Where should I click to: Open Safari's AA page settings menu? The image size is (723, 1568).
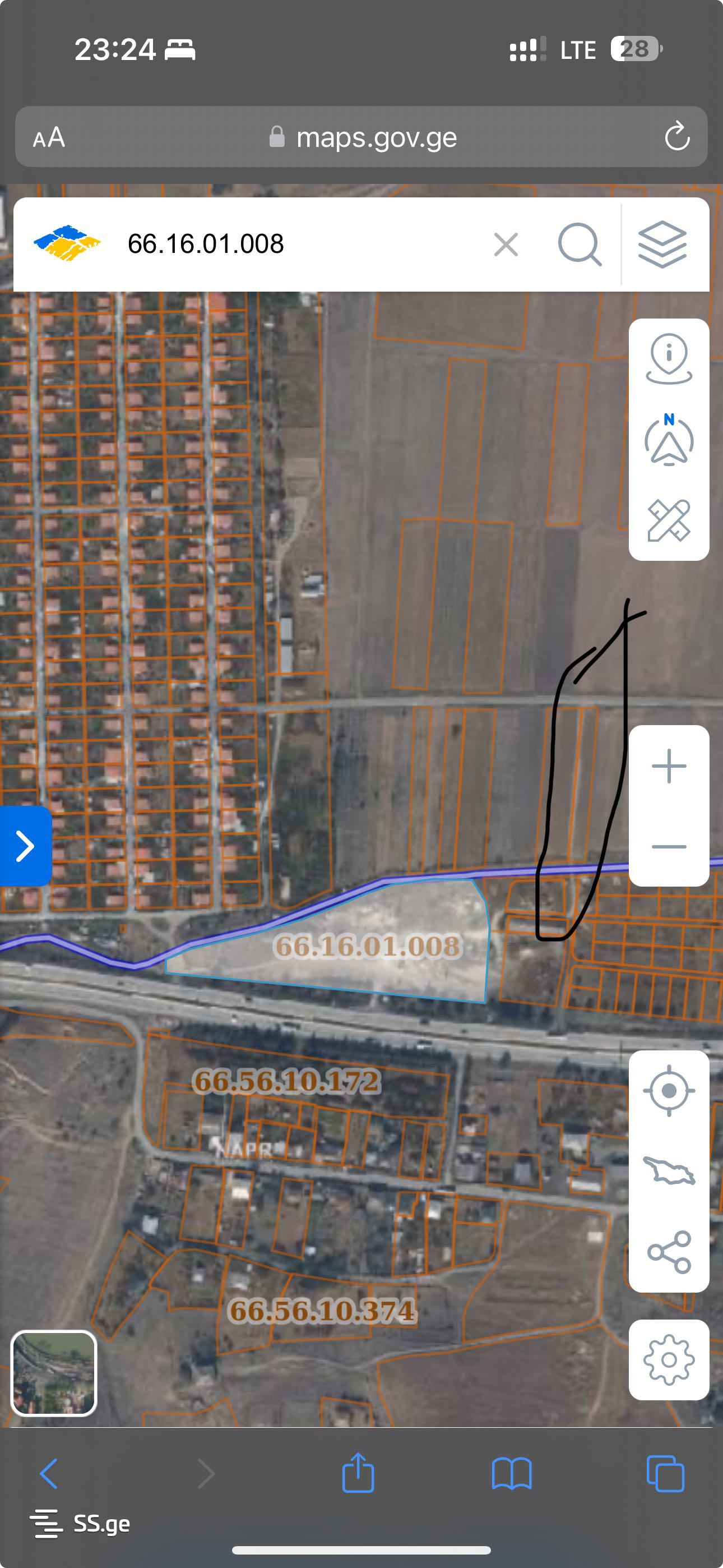click(49, 137)
